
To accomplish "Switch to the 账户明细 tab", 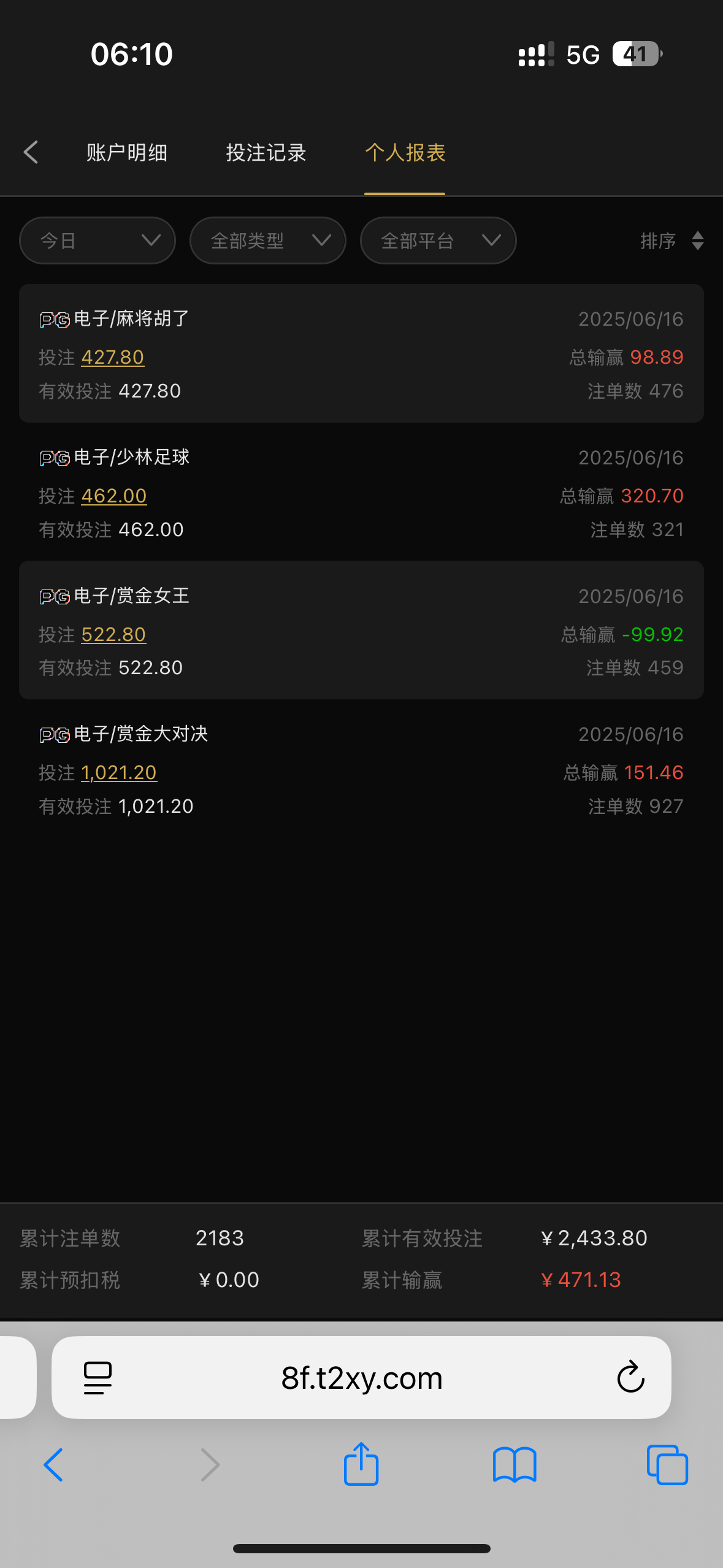I will (x=127, y=152).
